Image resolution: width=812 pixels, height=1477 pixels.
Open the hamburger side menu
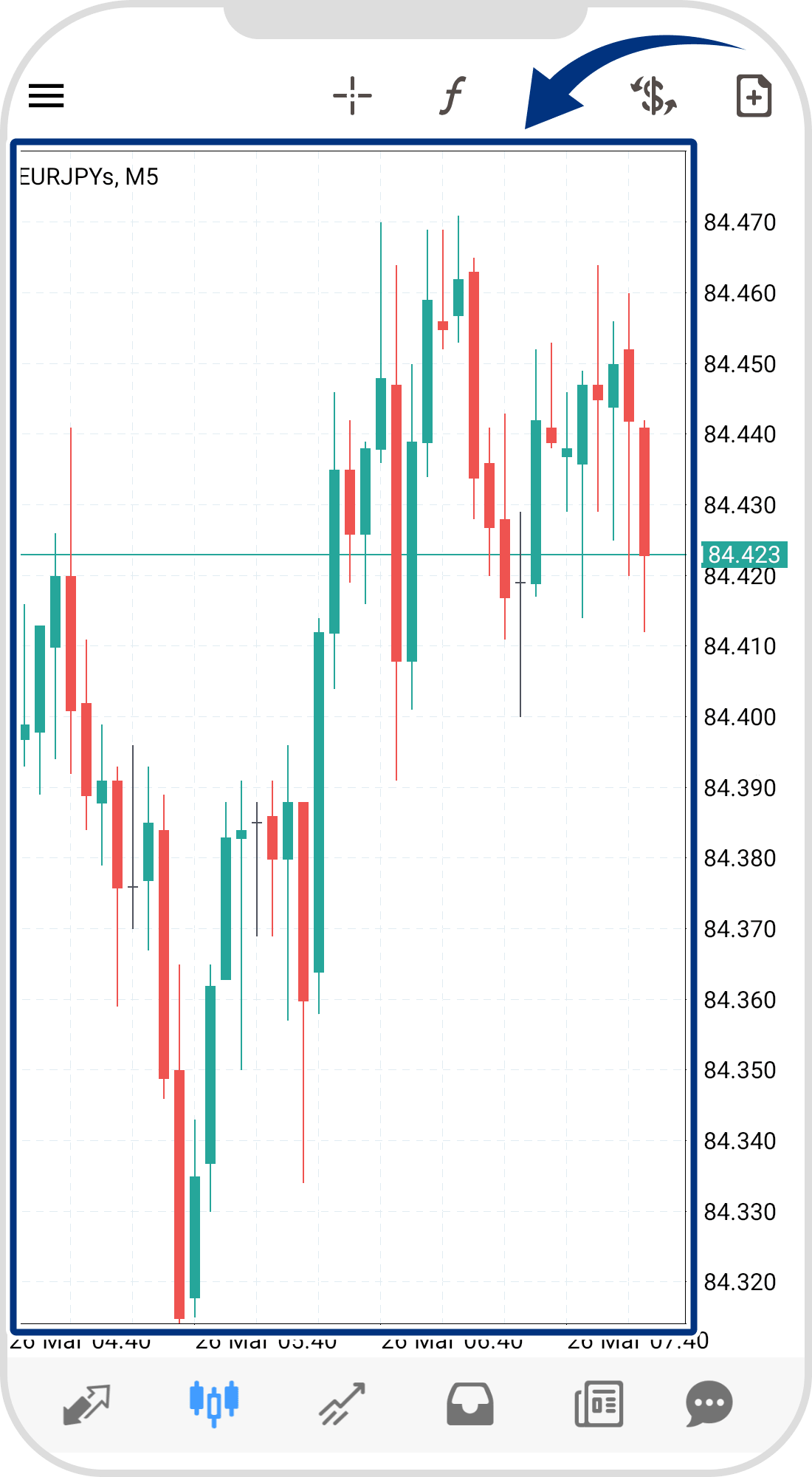[x=46, y=96]
